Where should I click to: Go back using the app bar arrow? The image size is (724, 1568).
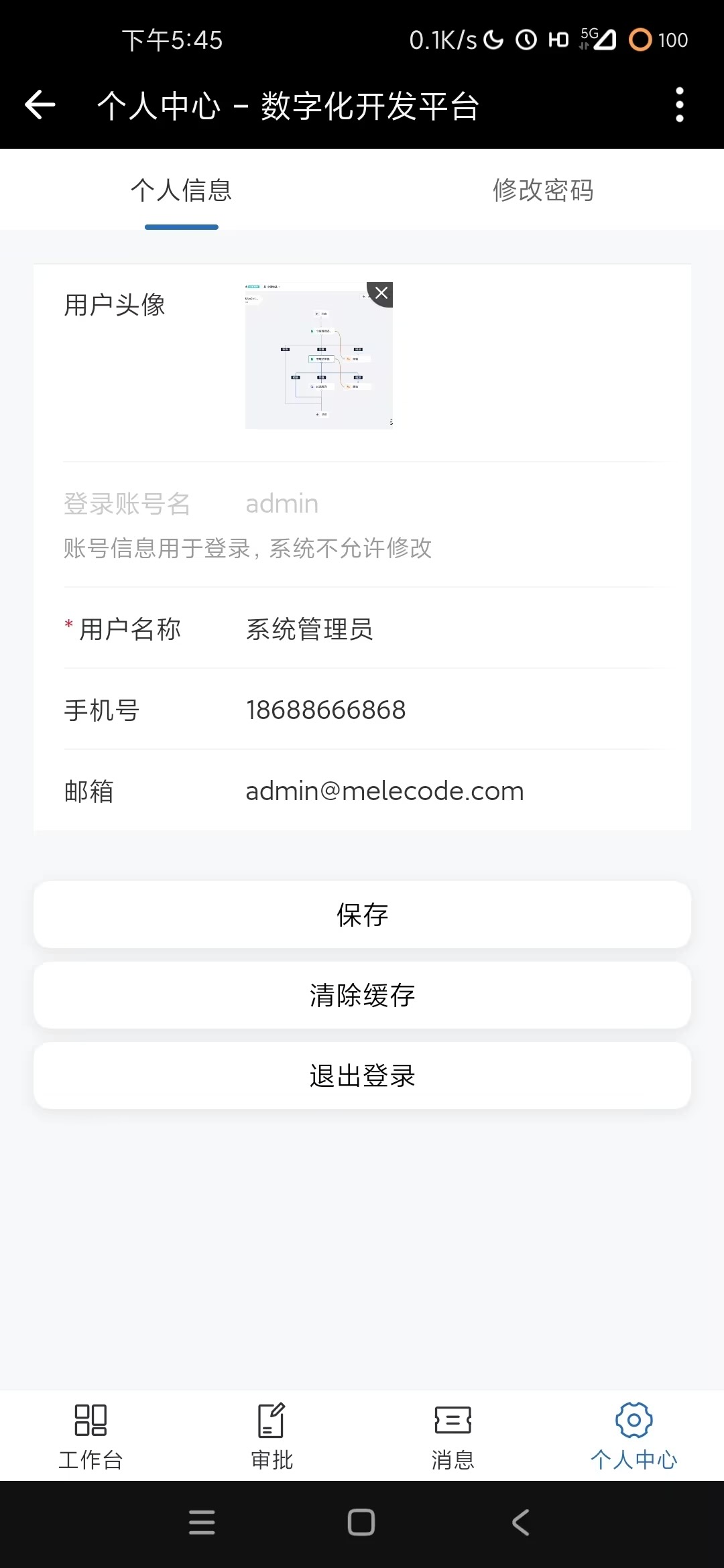pyautogui.click(x=40, y=105)
